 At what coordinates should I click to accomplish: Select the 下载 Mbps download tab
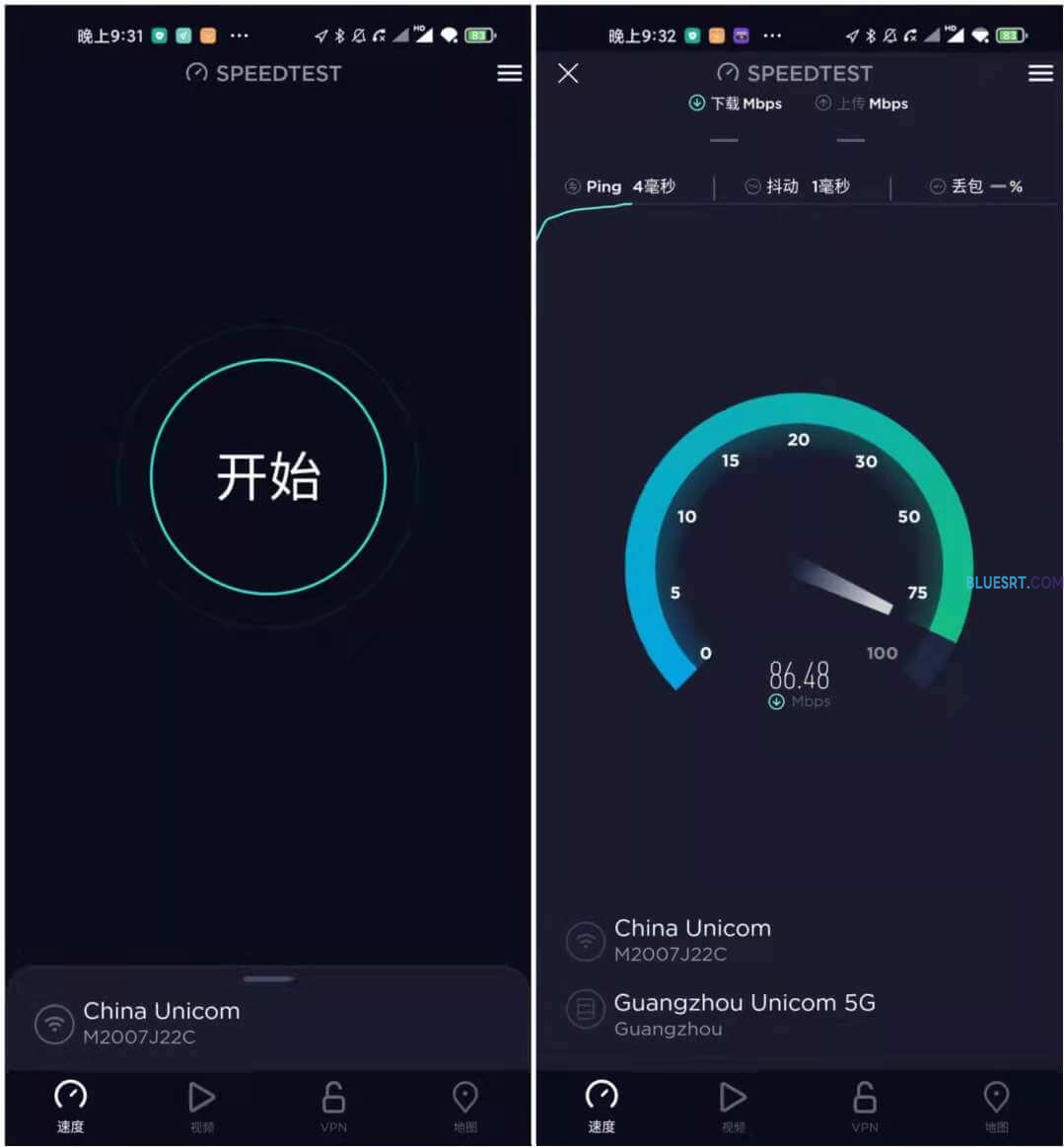(736, 103)
